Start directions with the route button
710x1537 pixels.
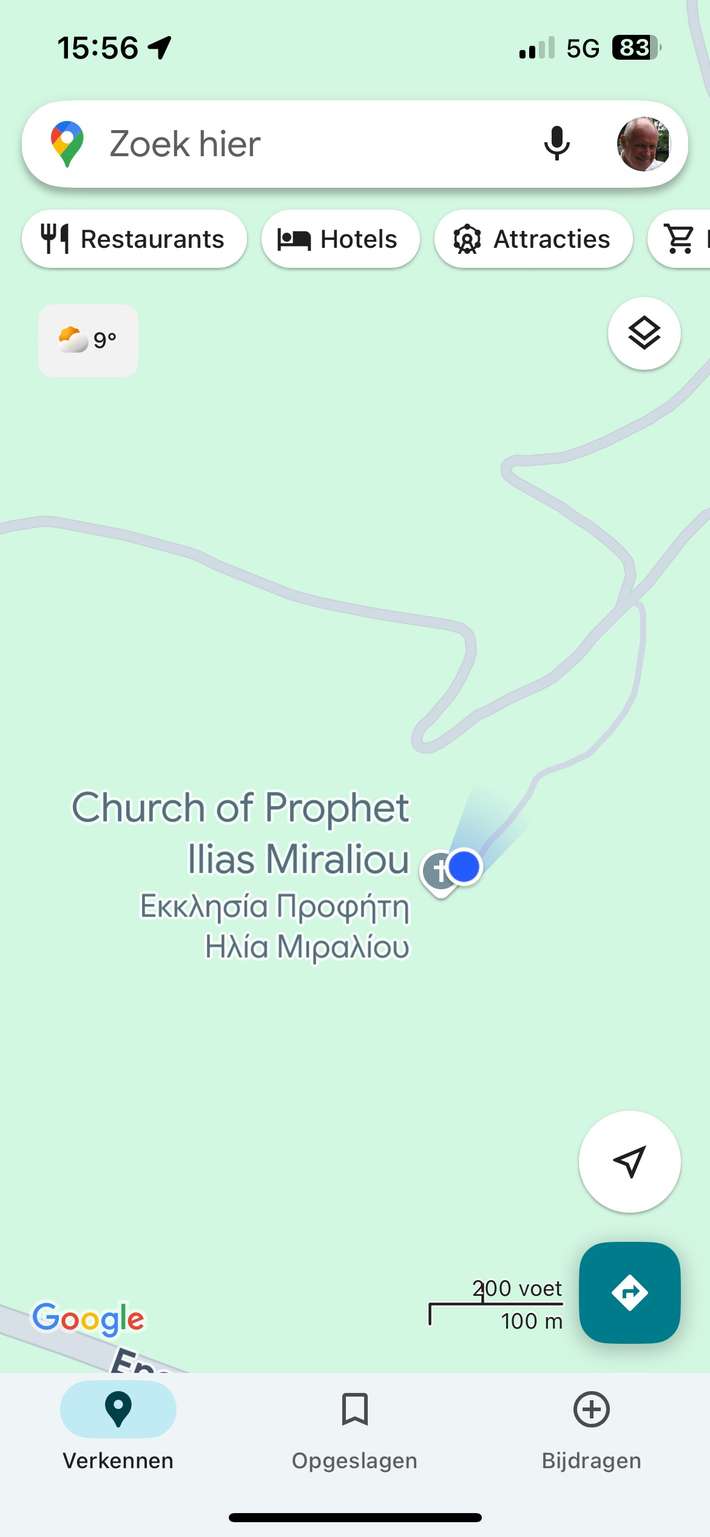pyautogui.click(x=630, y=1292)
